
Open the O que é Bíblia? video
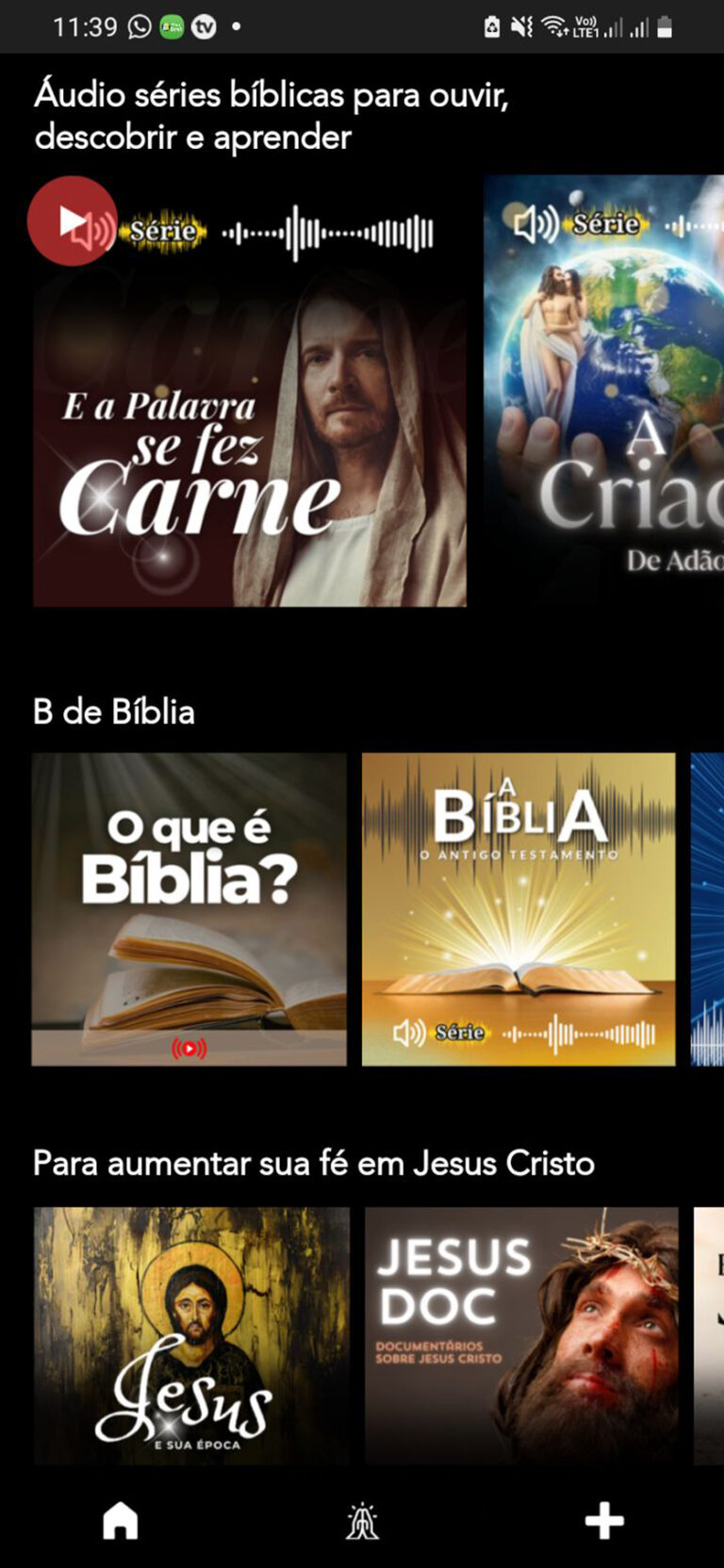point(189,909)
